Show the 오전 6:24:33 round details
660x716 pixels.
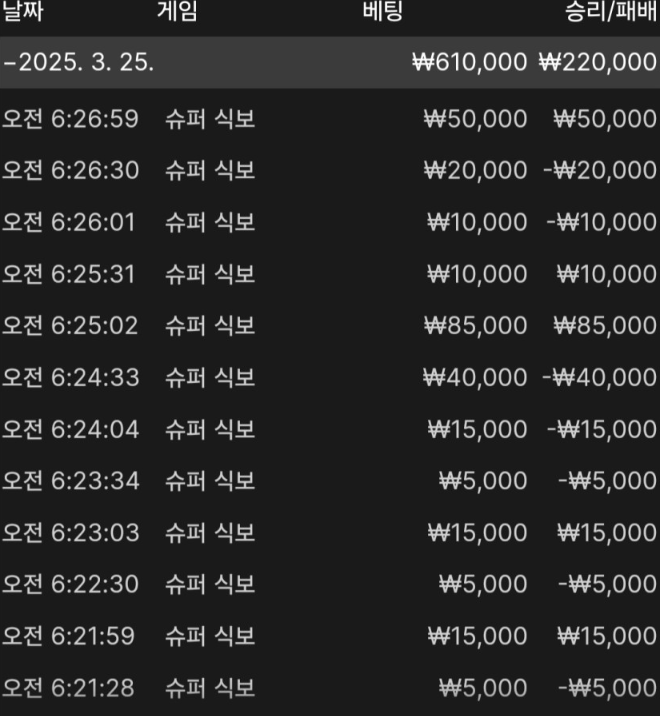click(330, 377)
